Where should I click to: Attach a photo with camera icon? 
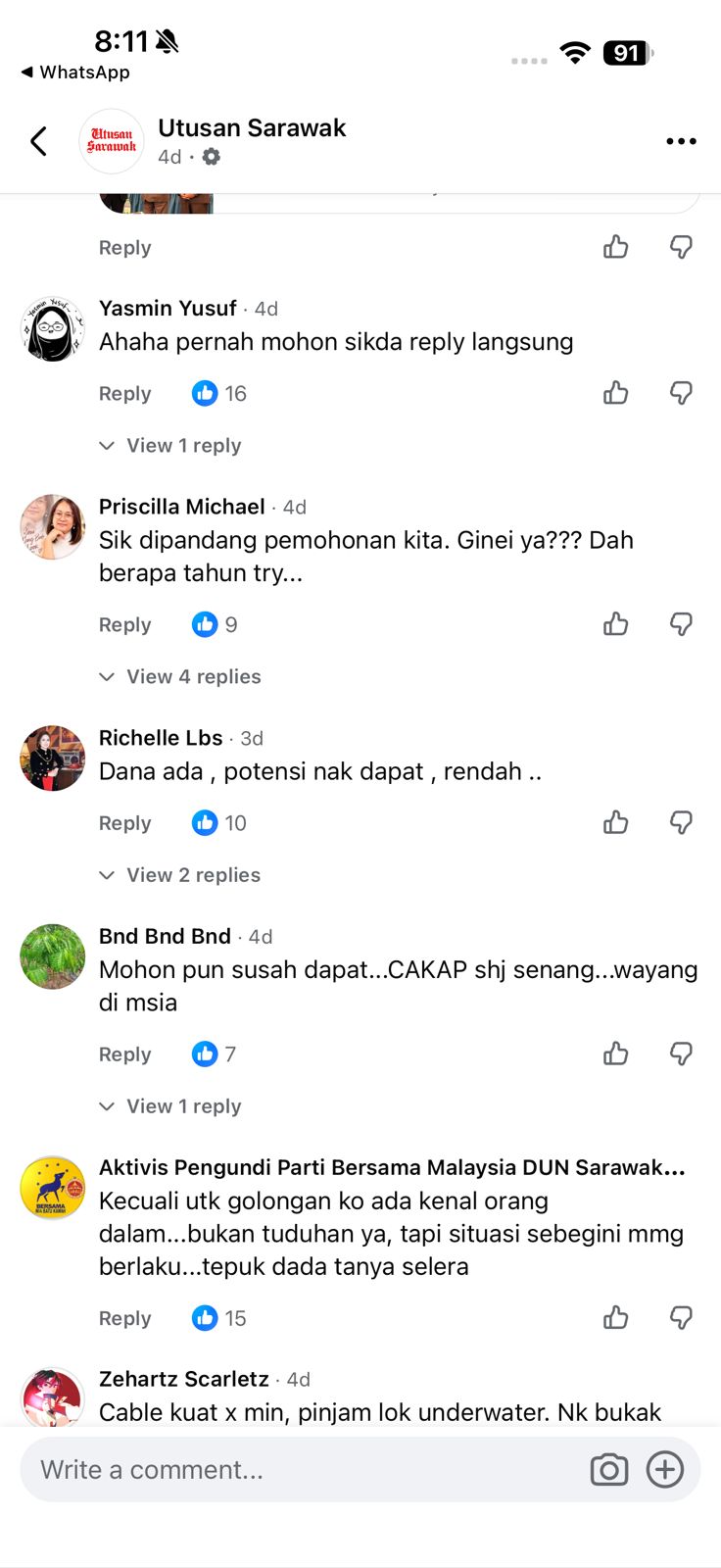pos(609,1470)
